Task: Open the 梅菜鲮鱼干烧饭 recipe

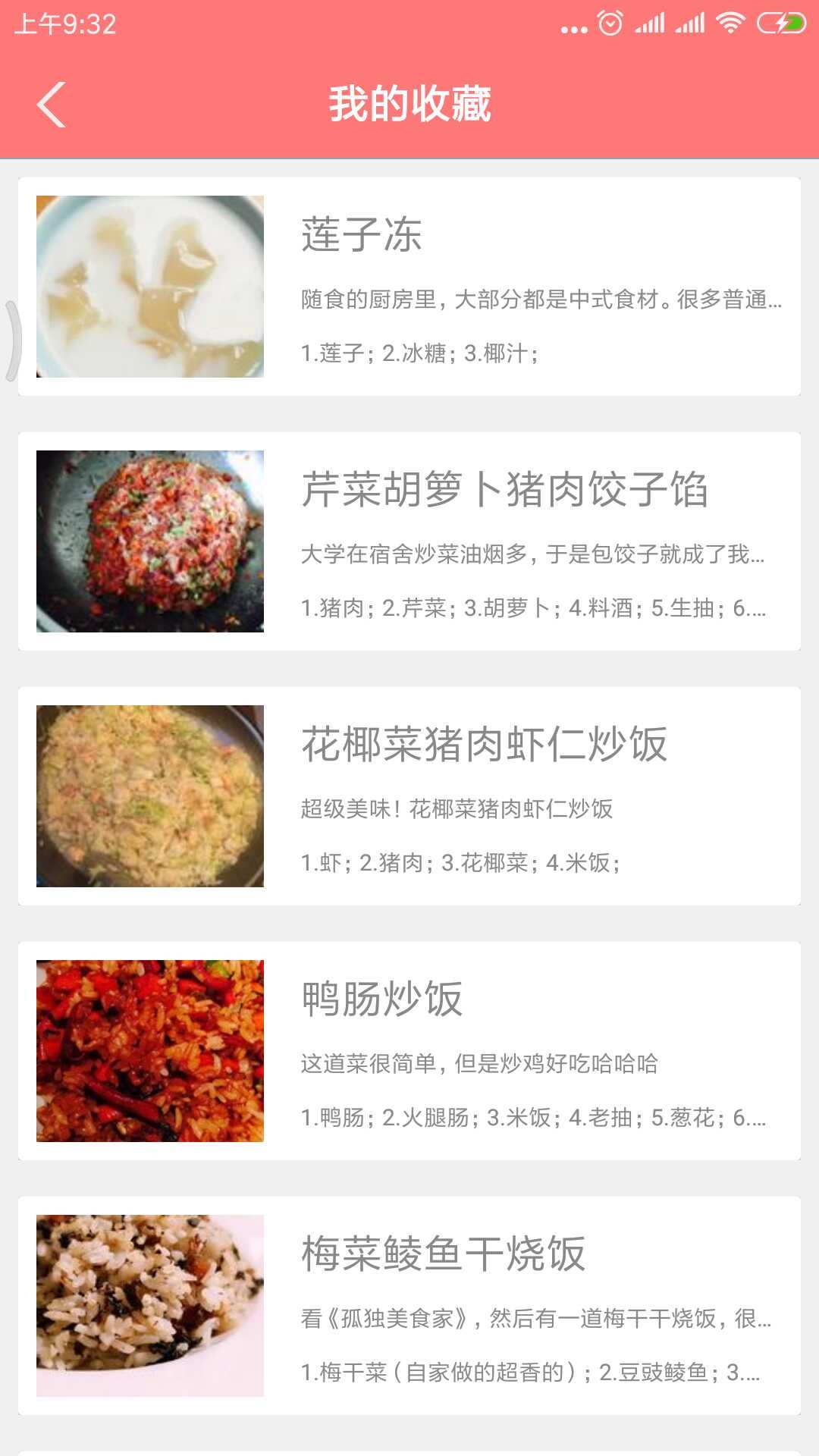Action: [x=409, y=1306]
